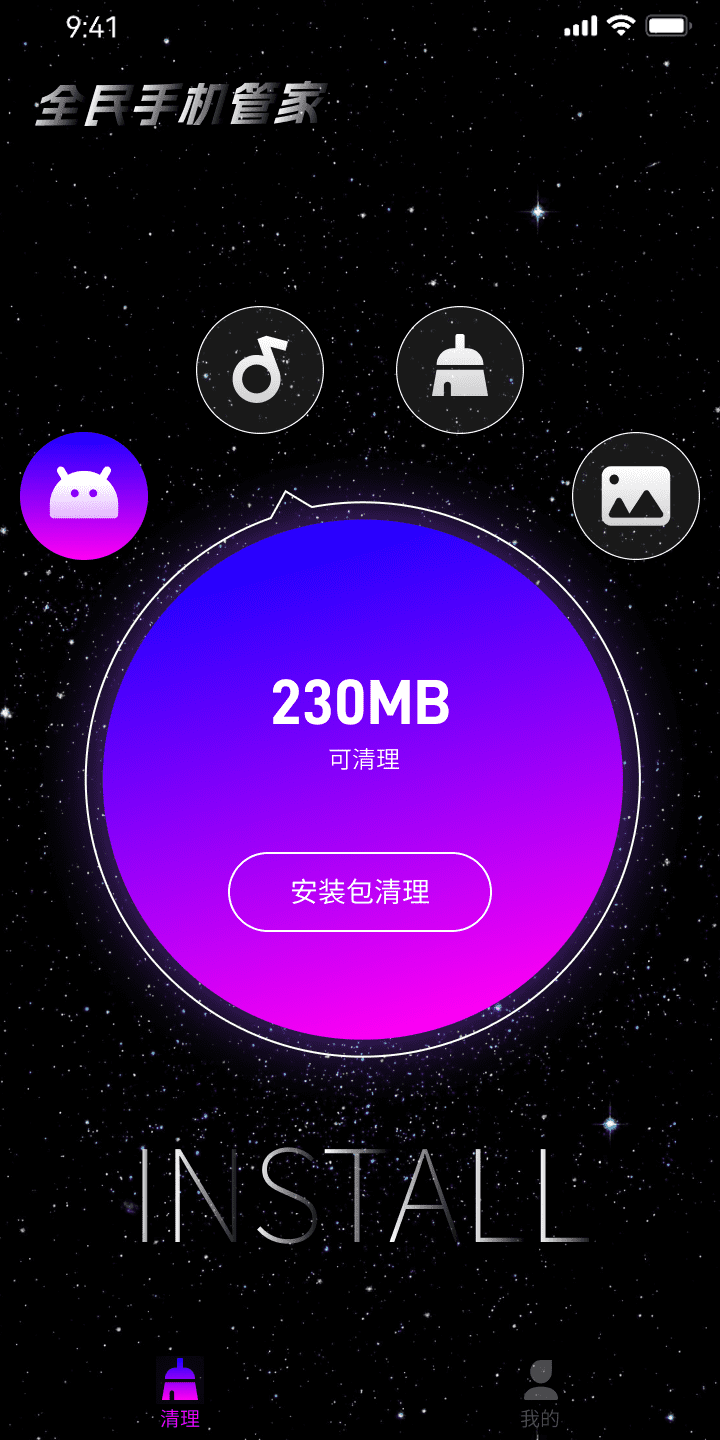720x1440 pixels.
Task: Switch to the 我的 tab
Action: click(540, 1392)
